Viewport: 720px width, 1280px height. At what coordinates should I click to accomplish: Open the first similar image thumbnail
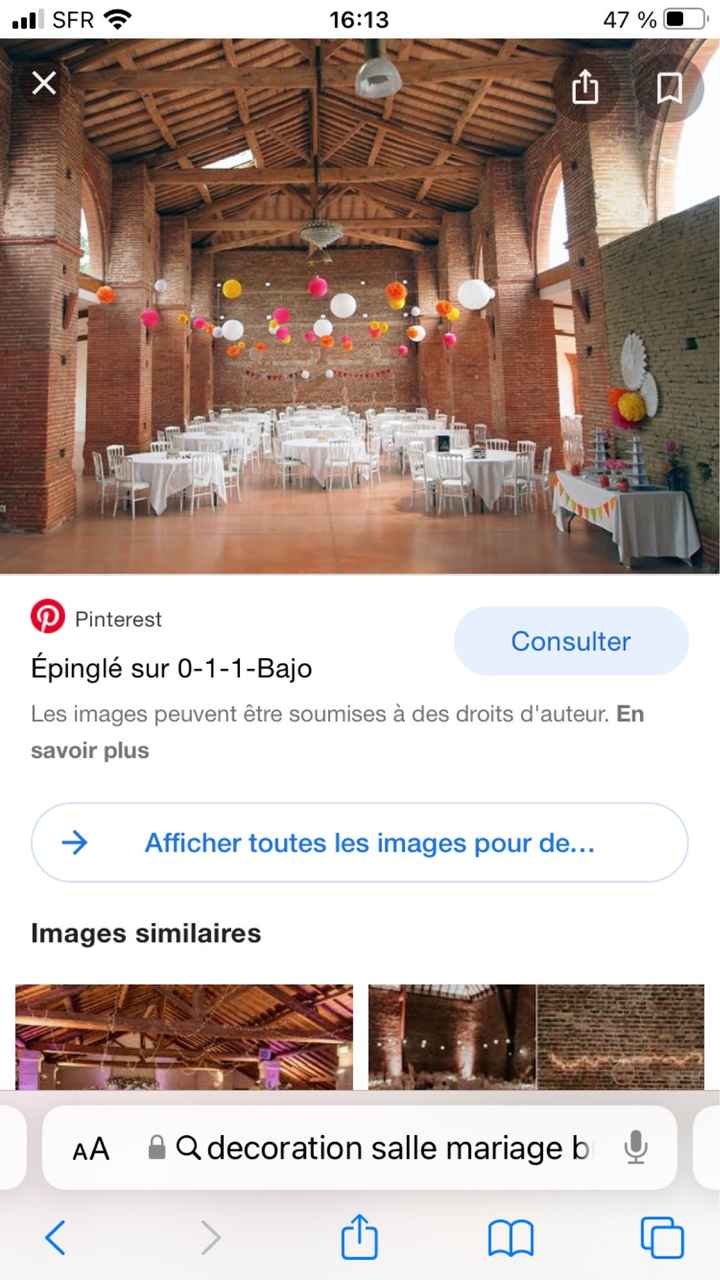[x=184, y=1037]
